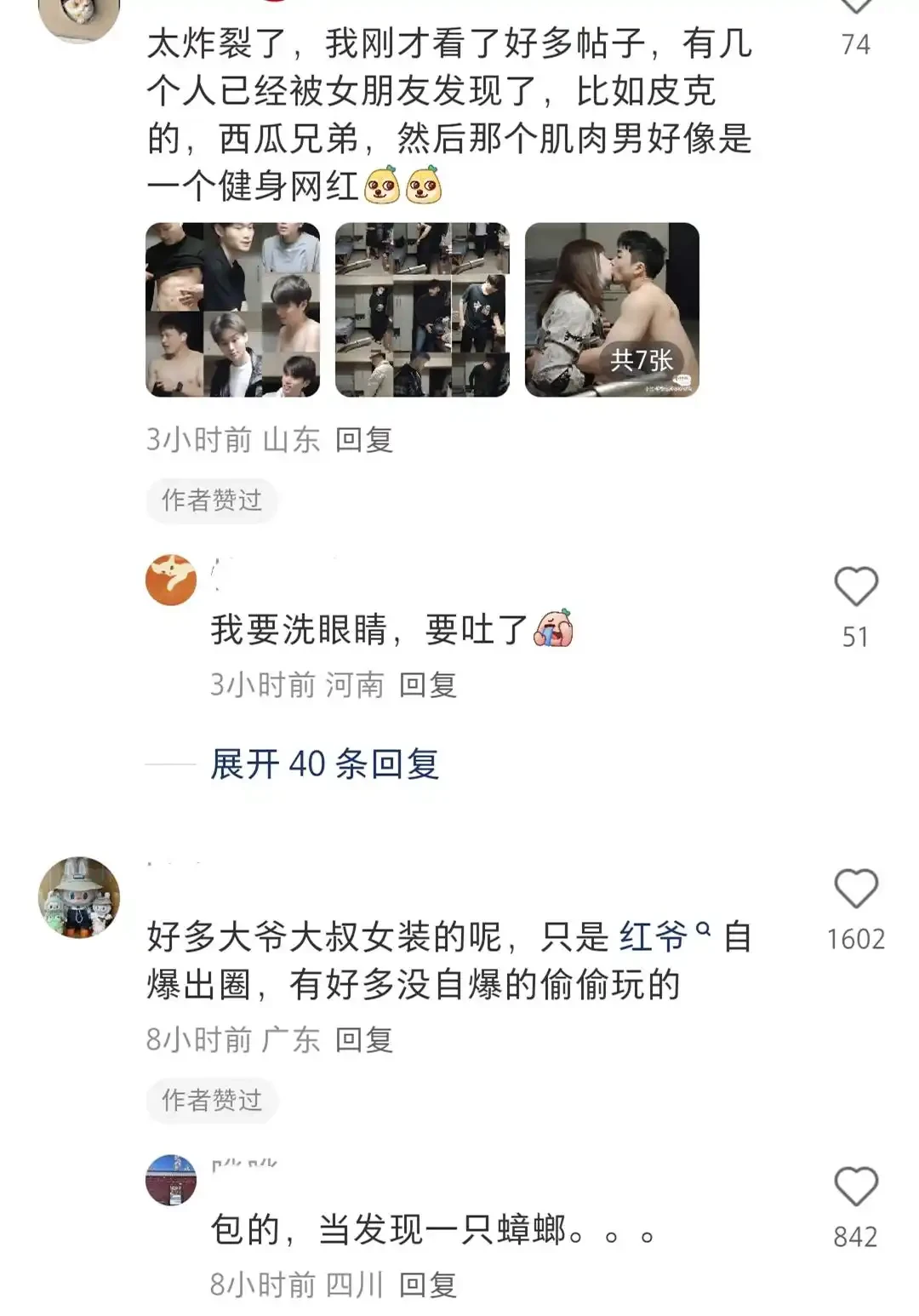
Task: Like the comment "我要洗眼睛，要吐了"
Action: point(855,587)
